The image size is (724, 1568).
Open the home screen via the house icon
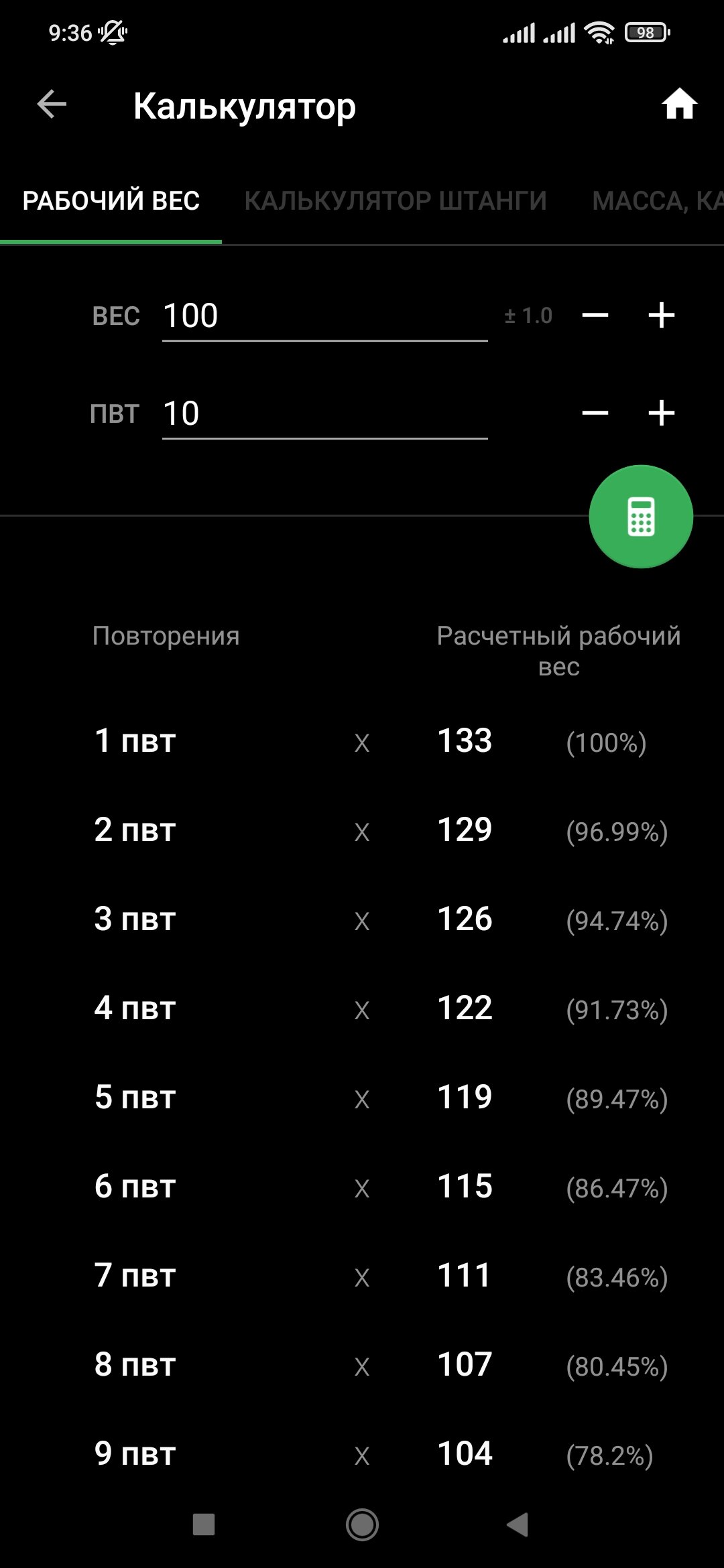(679, 105)
